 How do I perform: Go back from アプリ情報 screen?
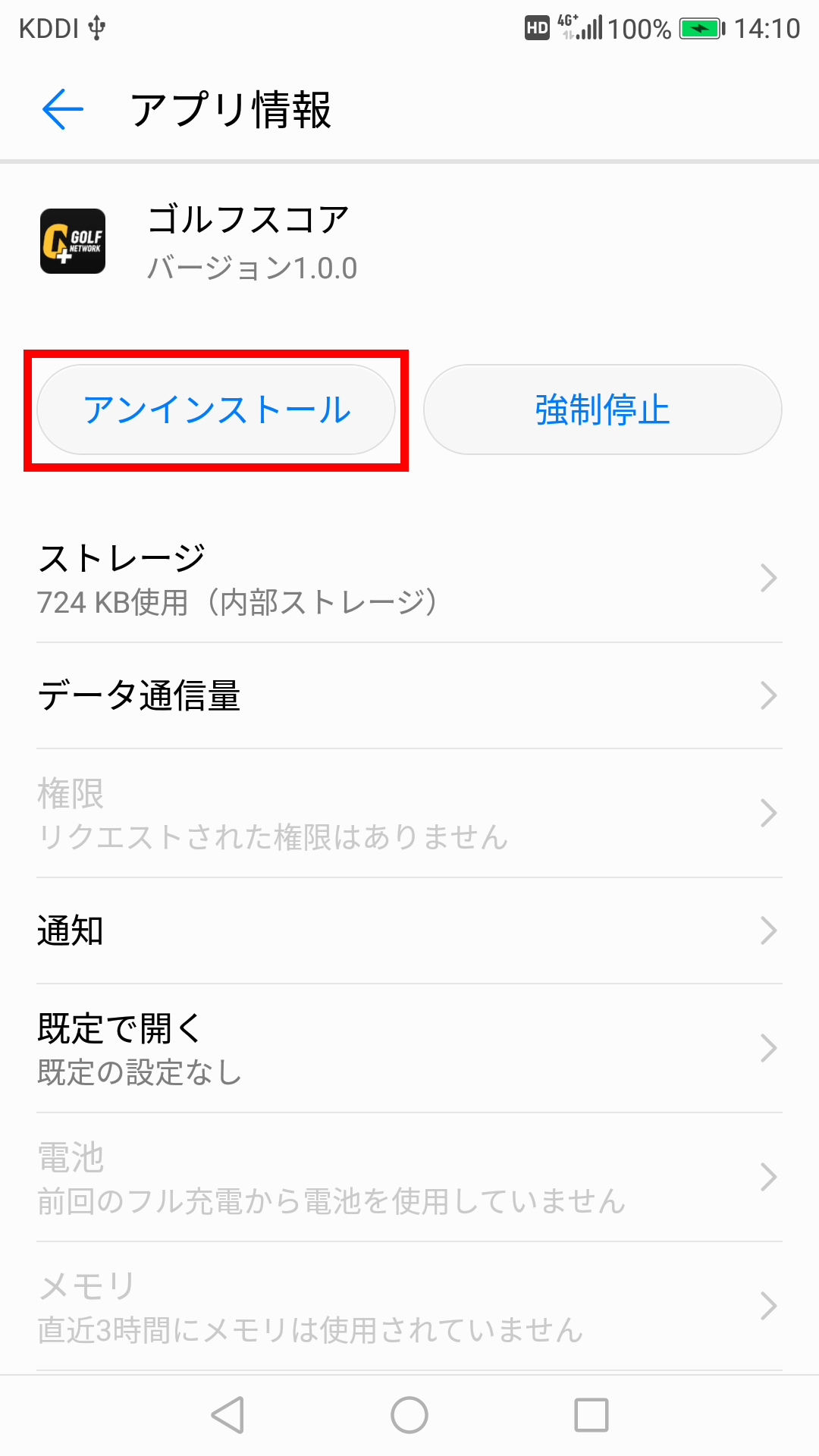tap(63, 109)
